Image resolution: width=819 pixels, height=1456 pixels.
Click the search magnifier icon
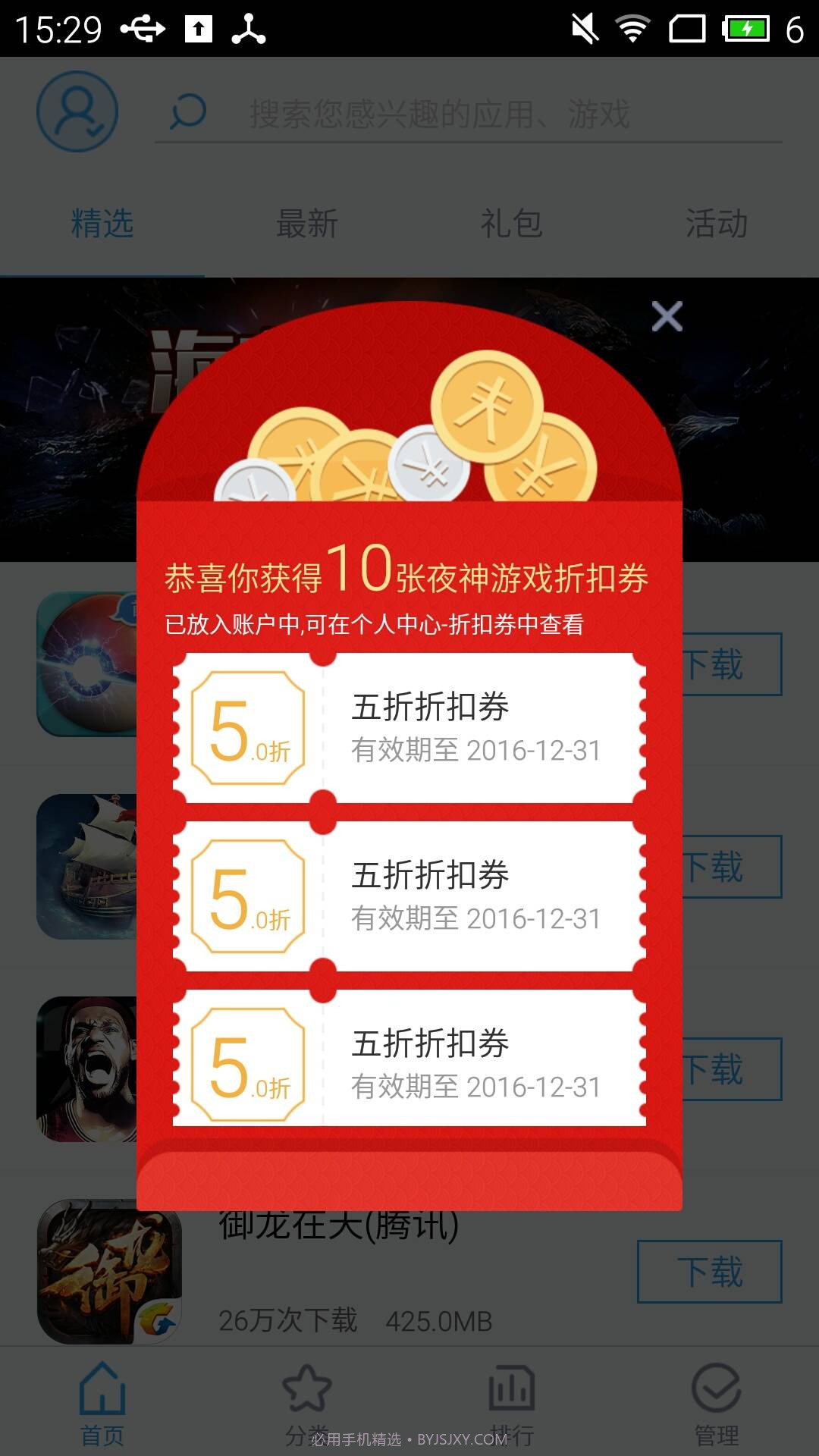coord(185,112)
